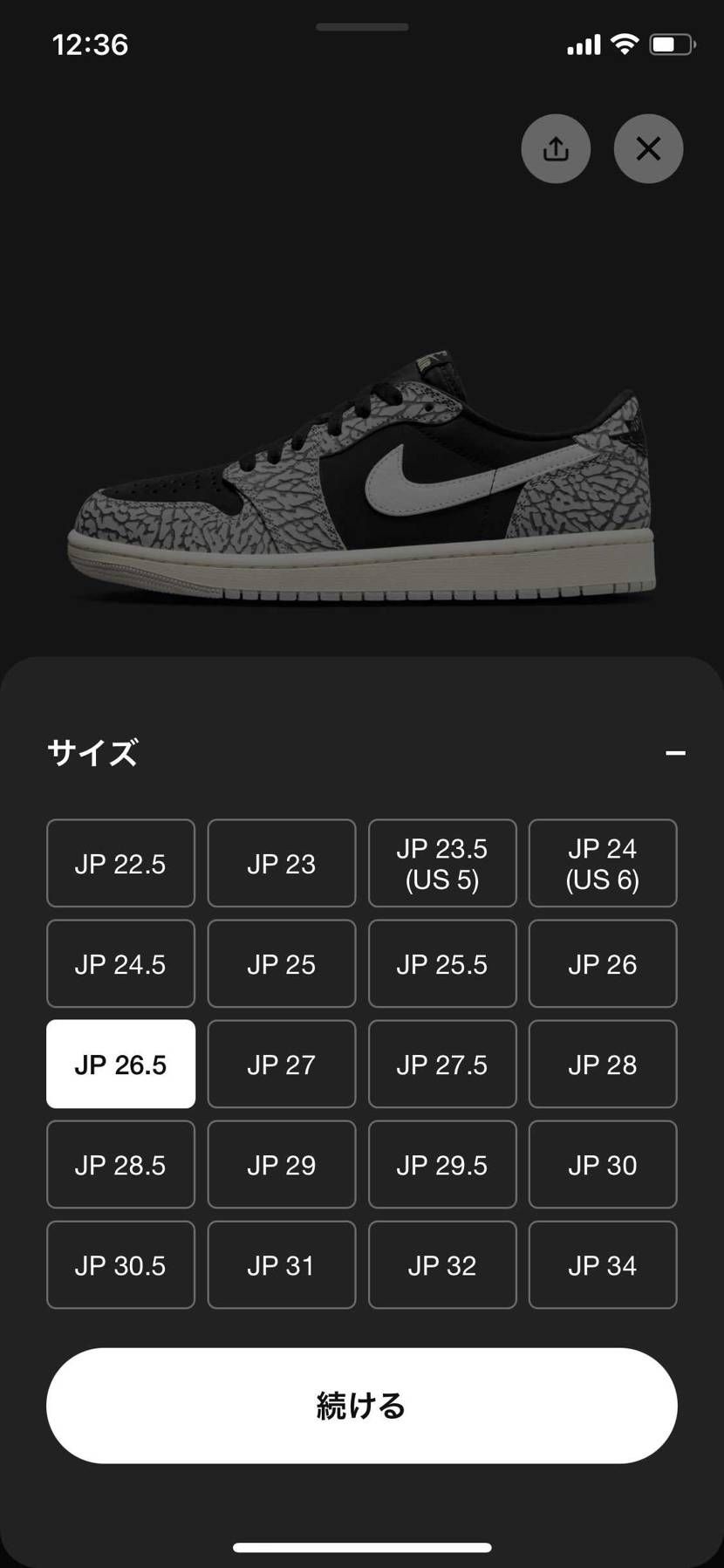Viewport: 724px width, 1568px height.
Task: Select size JP 31
Action: (281, 1264)
